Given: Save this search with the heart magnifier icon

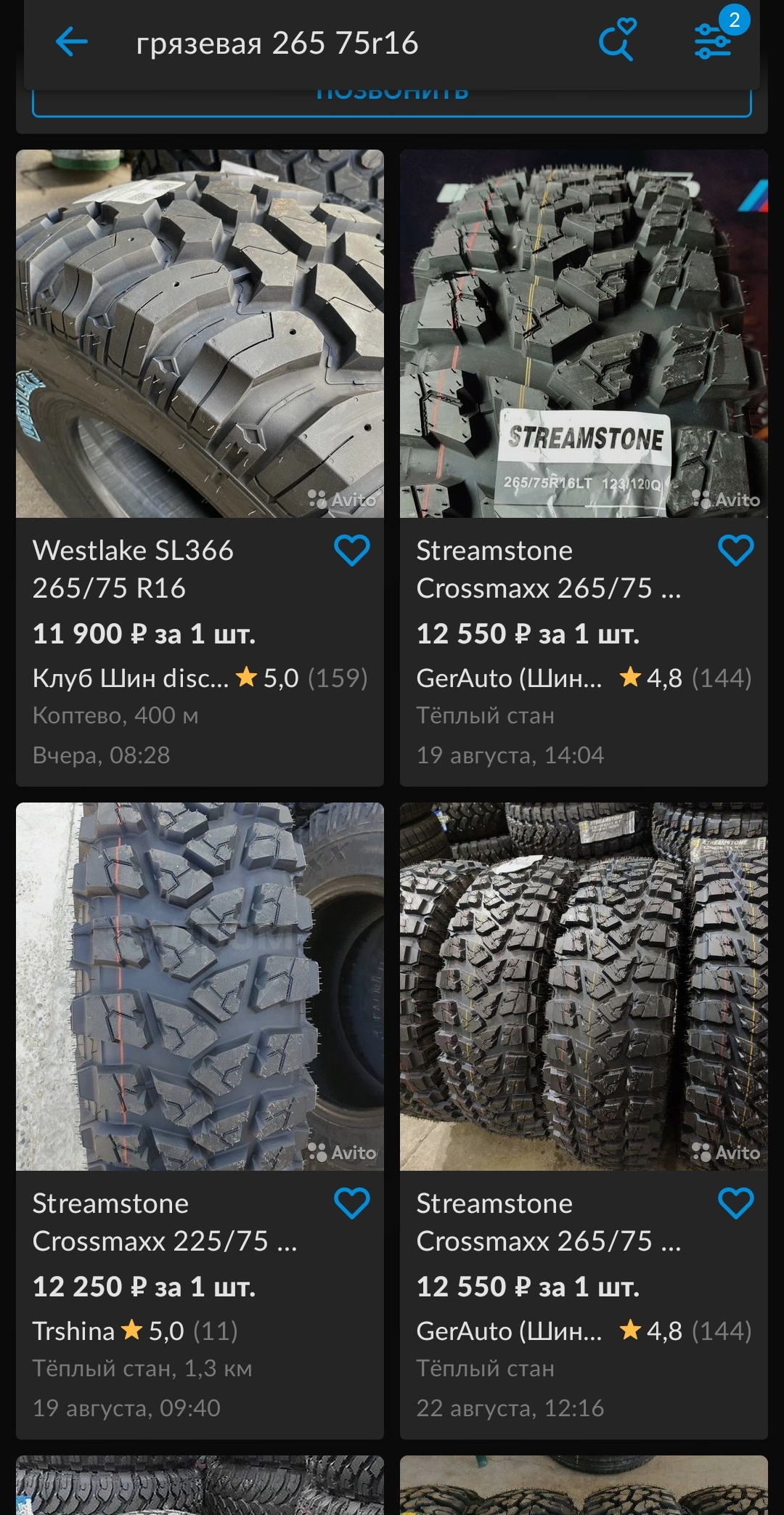Looking at the screenshot, I should coord(617,41).
